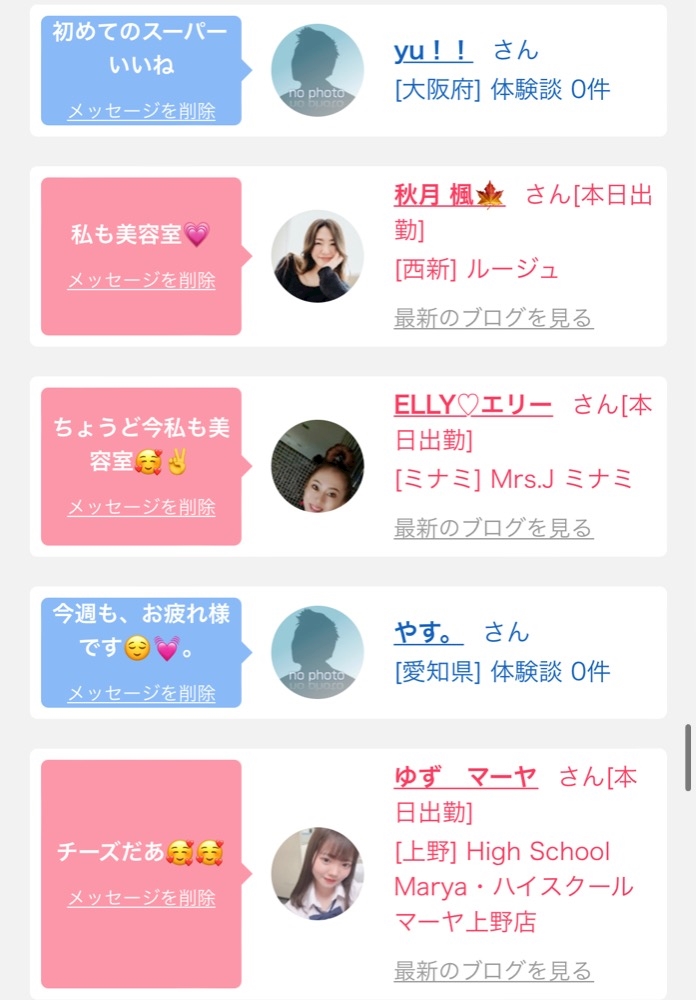Open ELLY♡エリー's profile name link
This screenshot has height=1000, width=696.
point(473,404)
